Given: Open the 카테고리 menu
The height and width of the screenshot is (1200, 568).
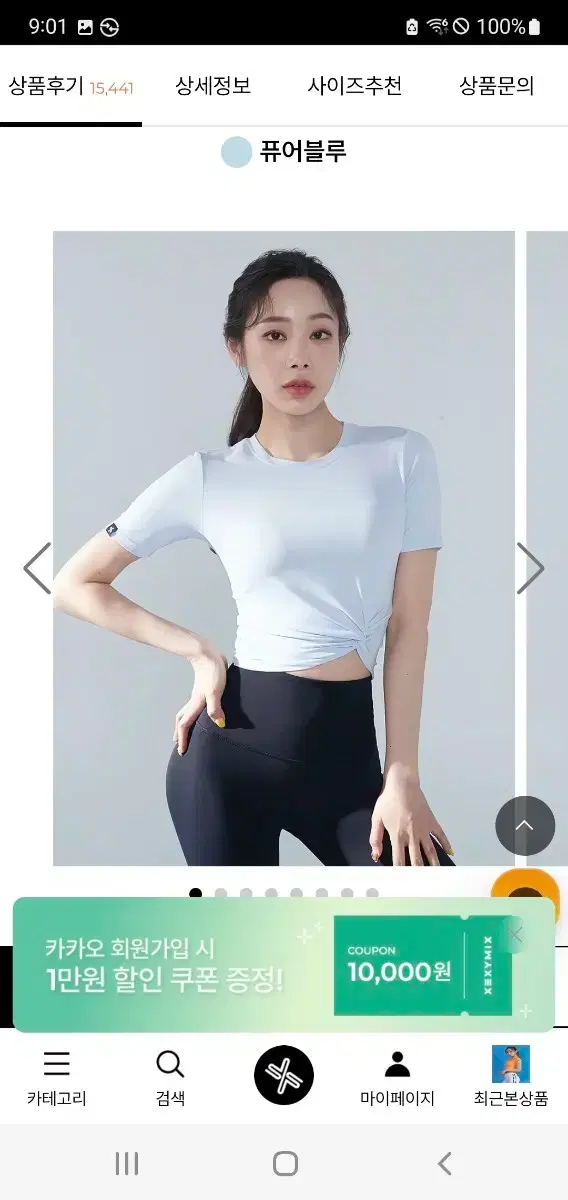Looking at the screenshot, I should point(57,1078).
